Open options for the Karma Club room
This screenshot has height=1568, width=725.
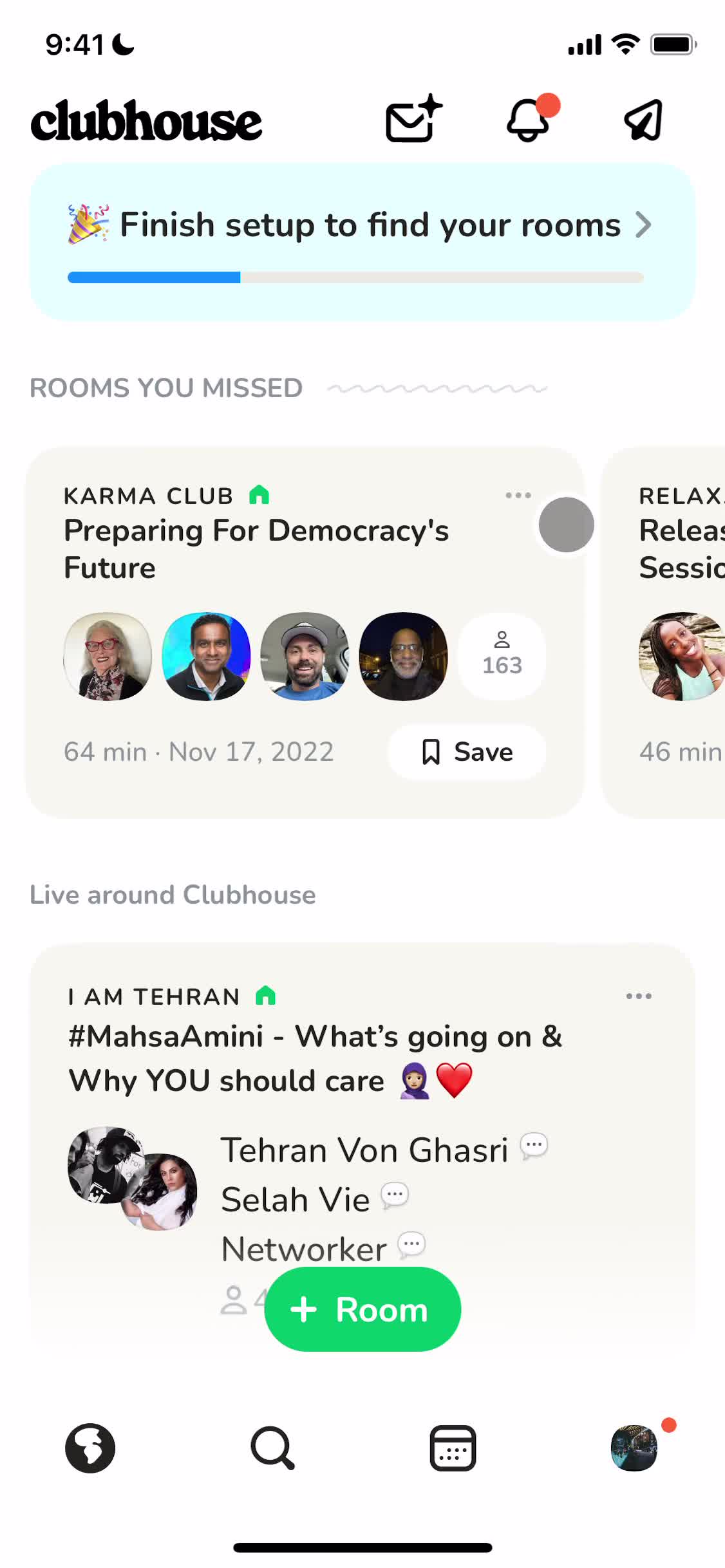(518, 495)
